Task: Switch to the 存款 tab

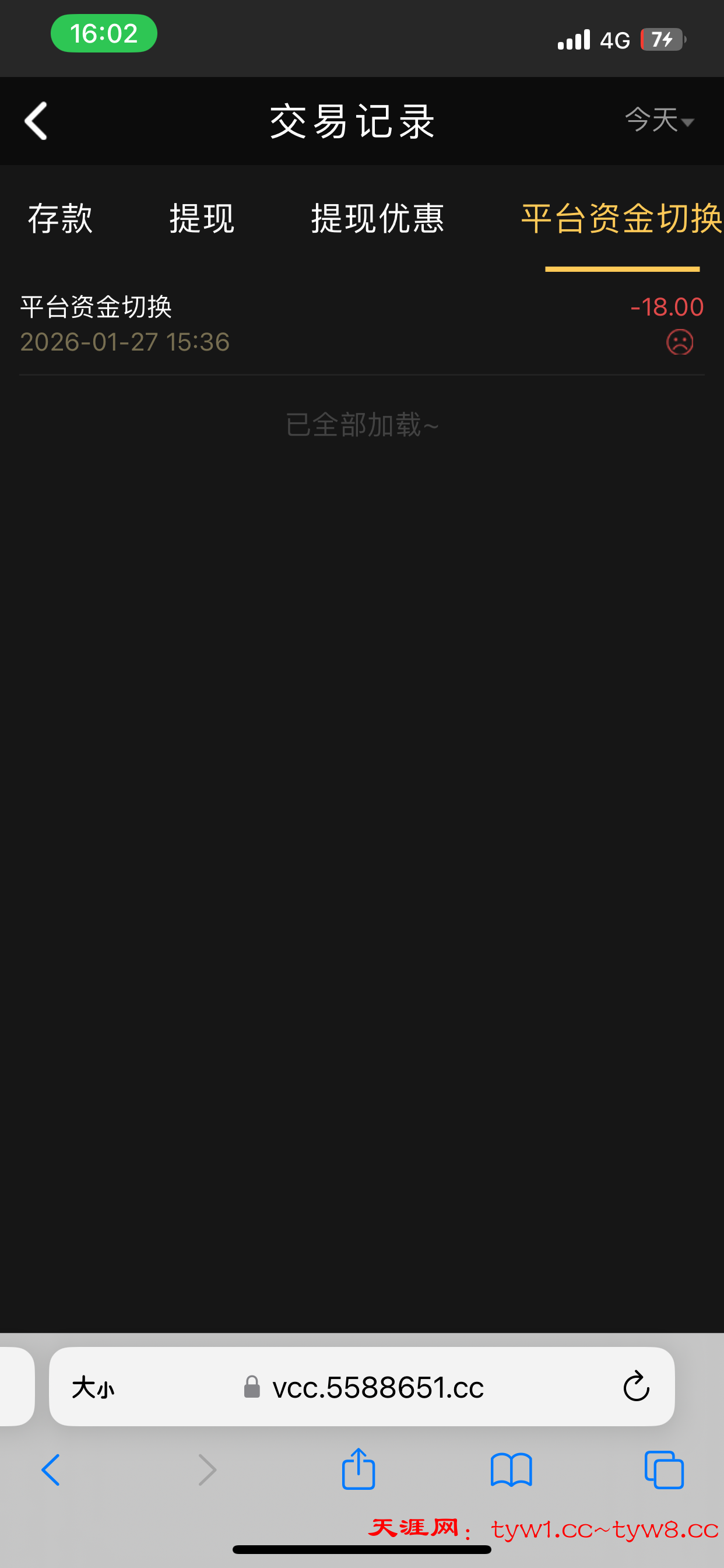Action: (60, 218)
